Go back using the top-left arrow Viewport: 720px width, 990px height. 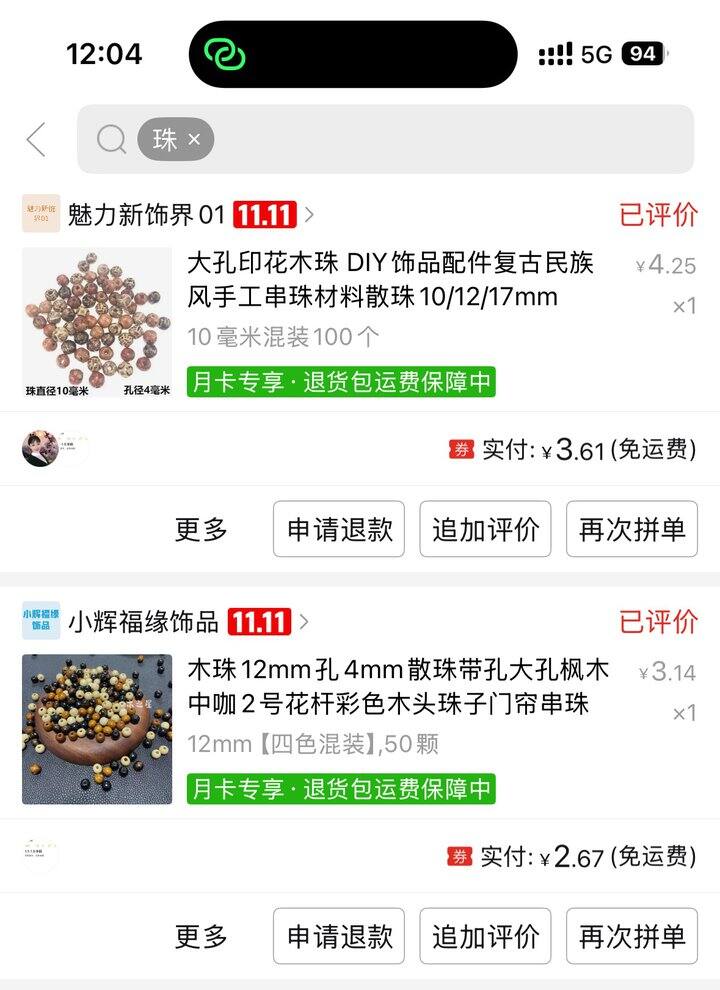[x=36, y=140]
